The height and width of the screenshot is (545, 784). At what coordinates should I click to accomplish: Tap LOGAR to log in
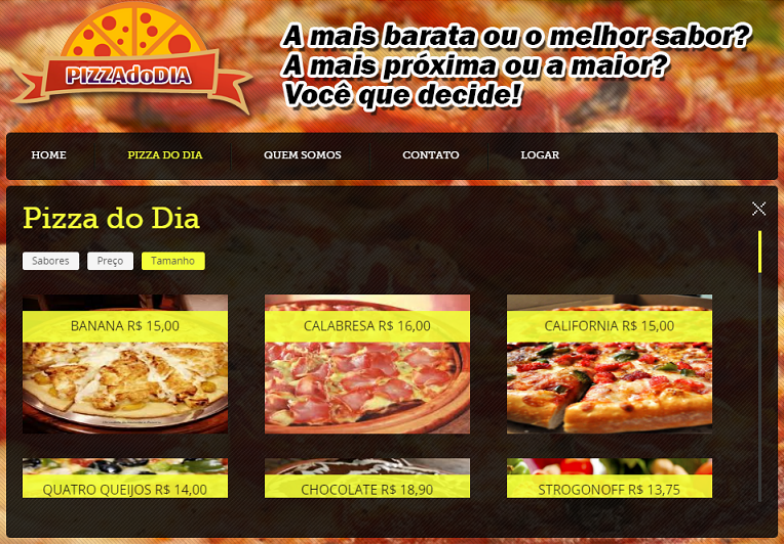click(540, 155)
